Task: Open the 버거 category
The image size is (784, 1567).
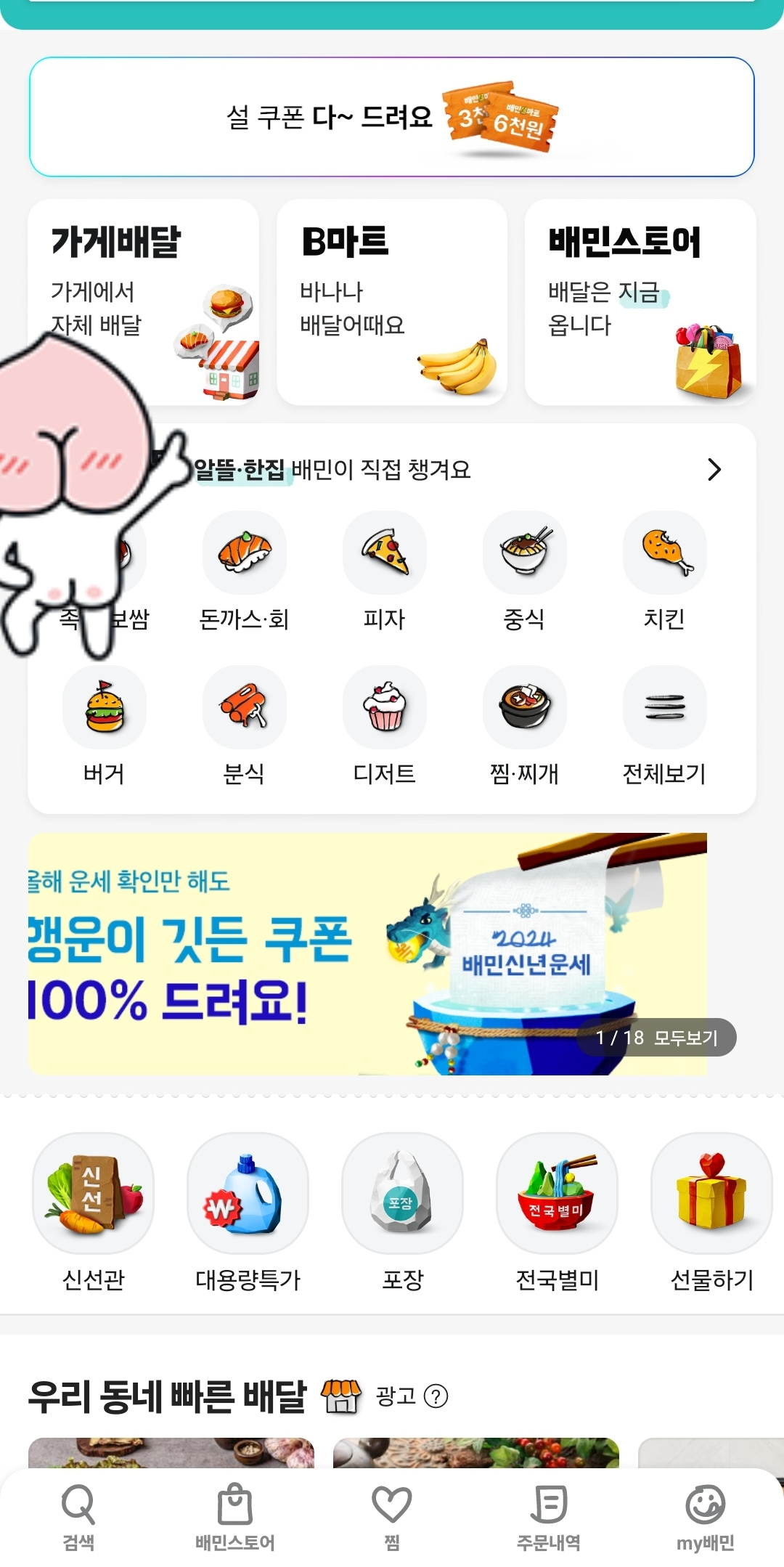Action: 104,708
